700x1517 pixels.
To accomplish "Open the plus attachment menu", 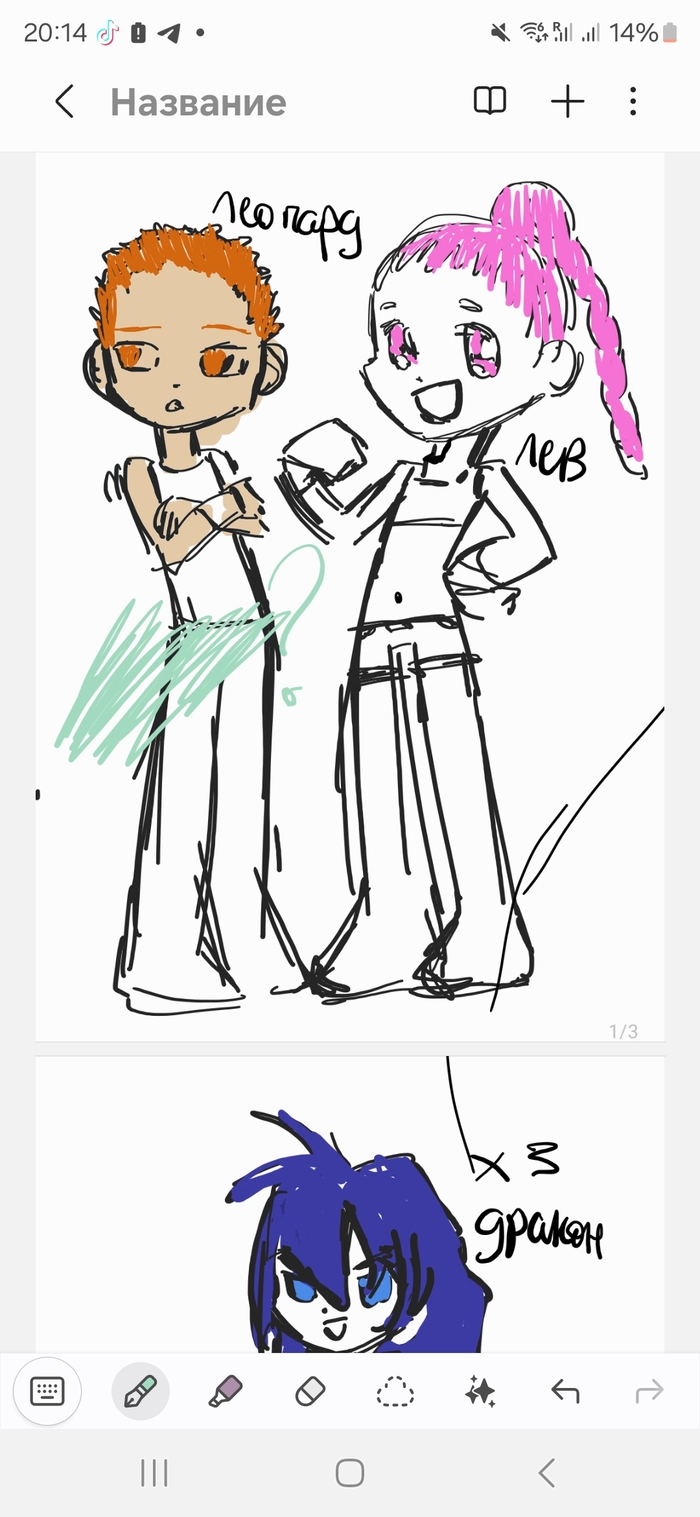I will click(568, 101).
